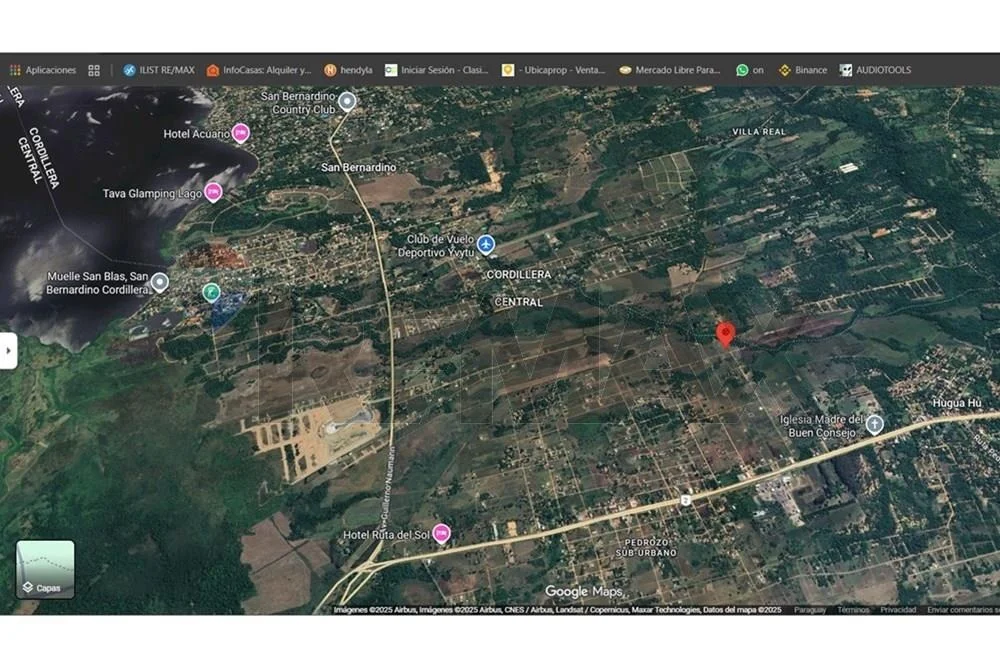This screenshot has width=1000, height=667.
Task: Open the Términos link in the footer
Action: pyautogui.click(x=853, y=609)
